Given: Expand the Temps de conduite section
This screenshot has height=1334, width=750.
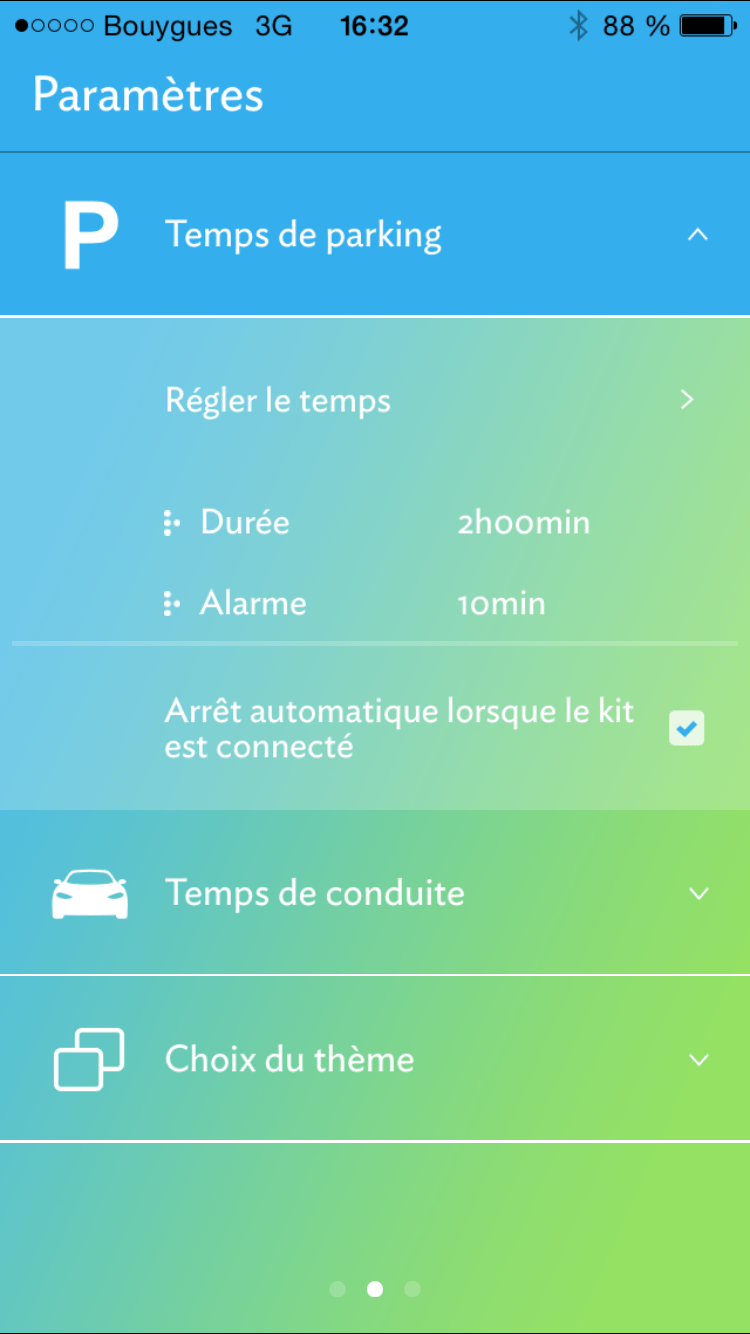Looking at the screenshot, I should [x=699, y=893].
